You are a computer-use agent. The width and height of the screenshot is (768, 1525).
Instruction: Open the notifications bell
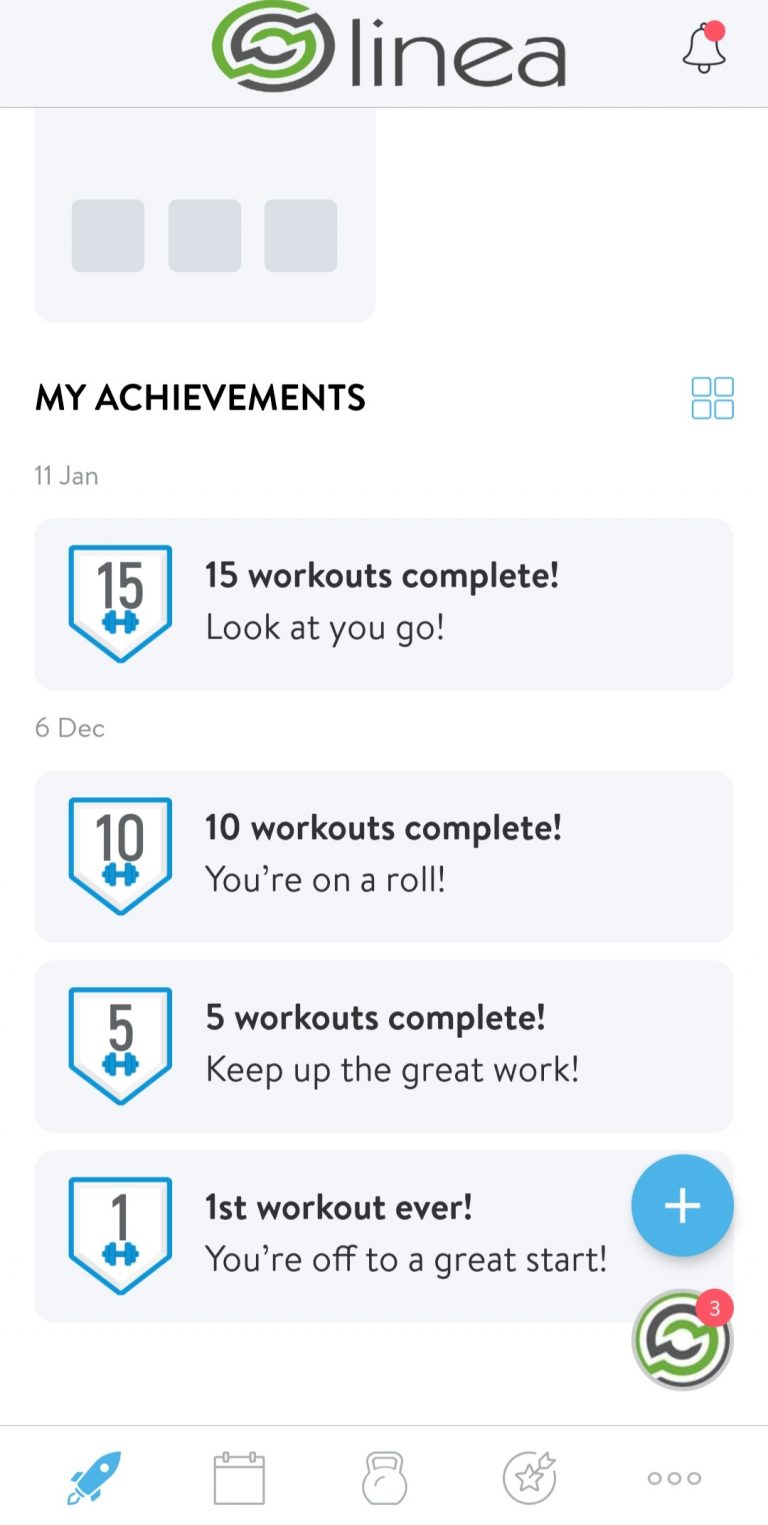(704, 48)
